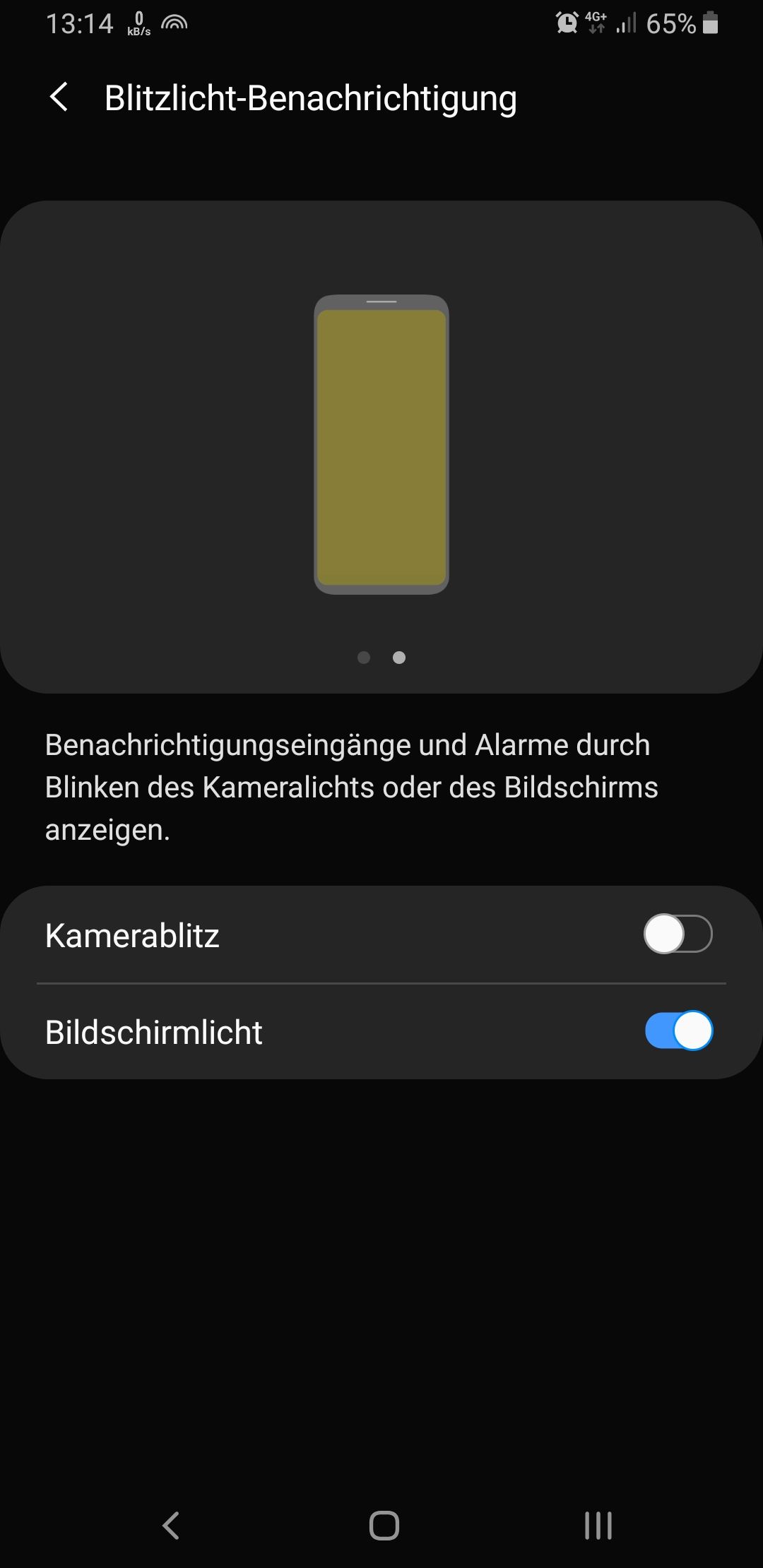Enable the Kamerablitz switch
This screenshot has width=763, height=1568.
678,934
